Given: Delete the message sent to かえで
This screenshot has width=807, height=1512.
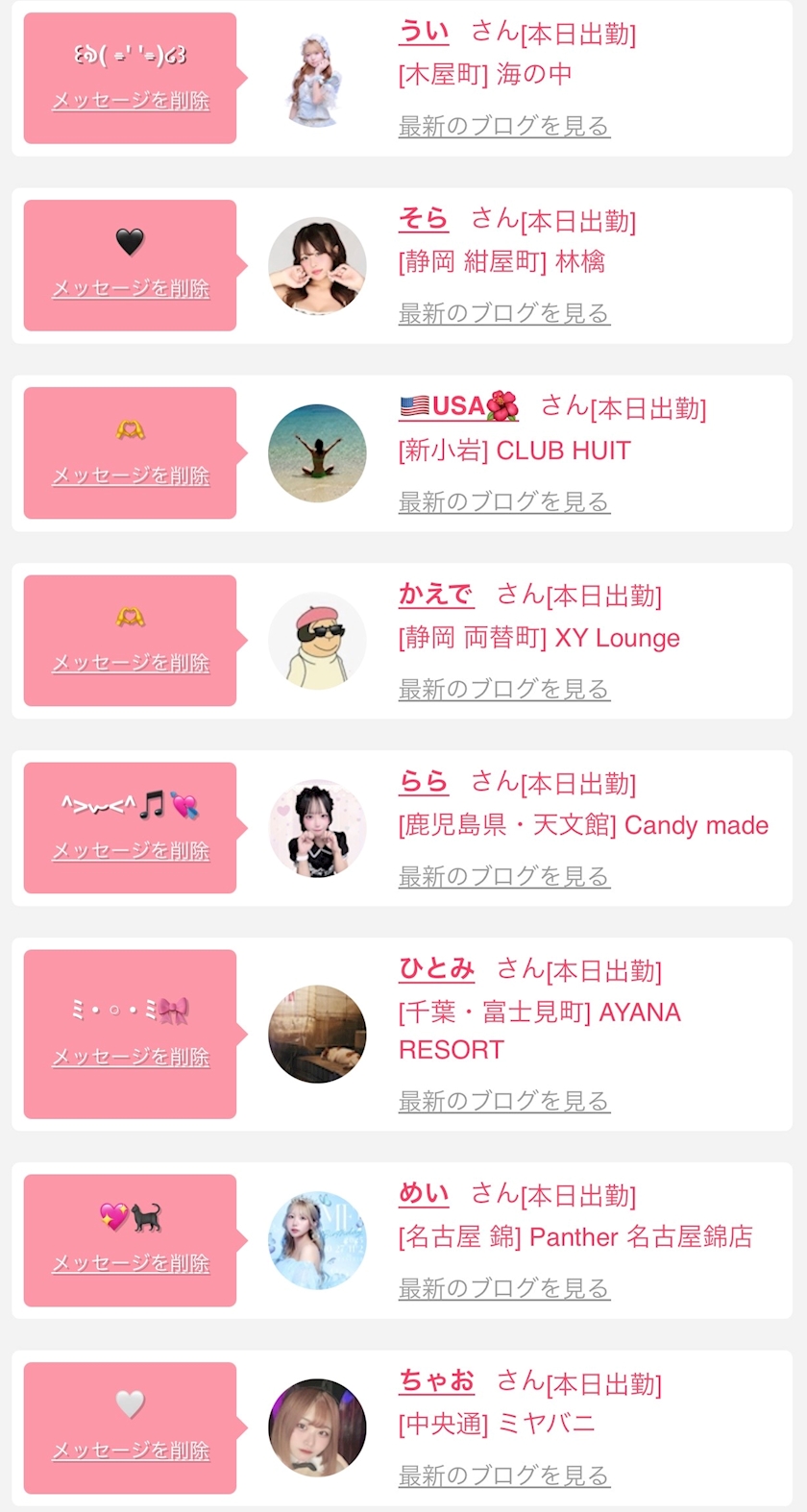Looking at the screenshot, I should tap(131, 663).
